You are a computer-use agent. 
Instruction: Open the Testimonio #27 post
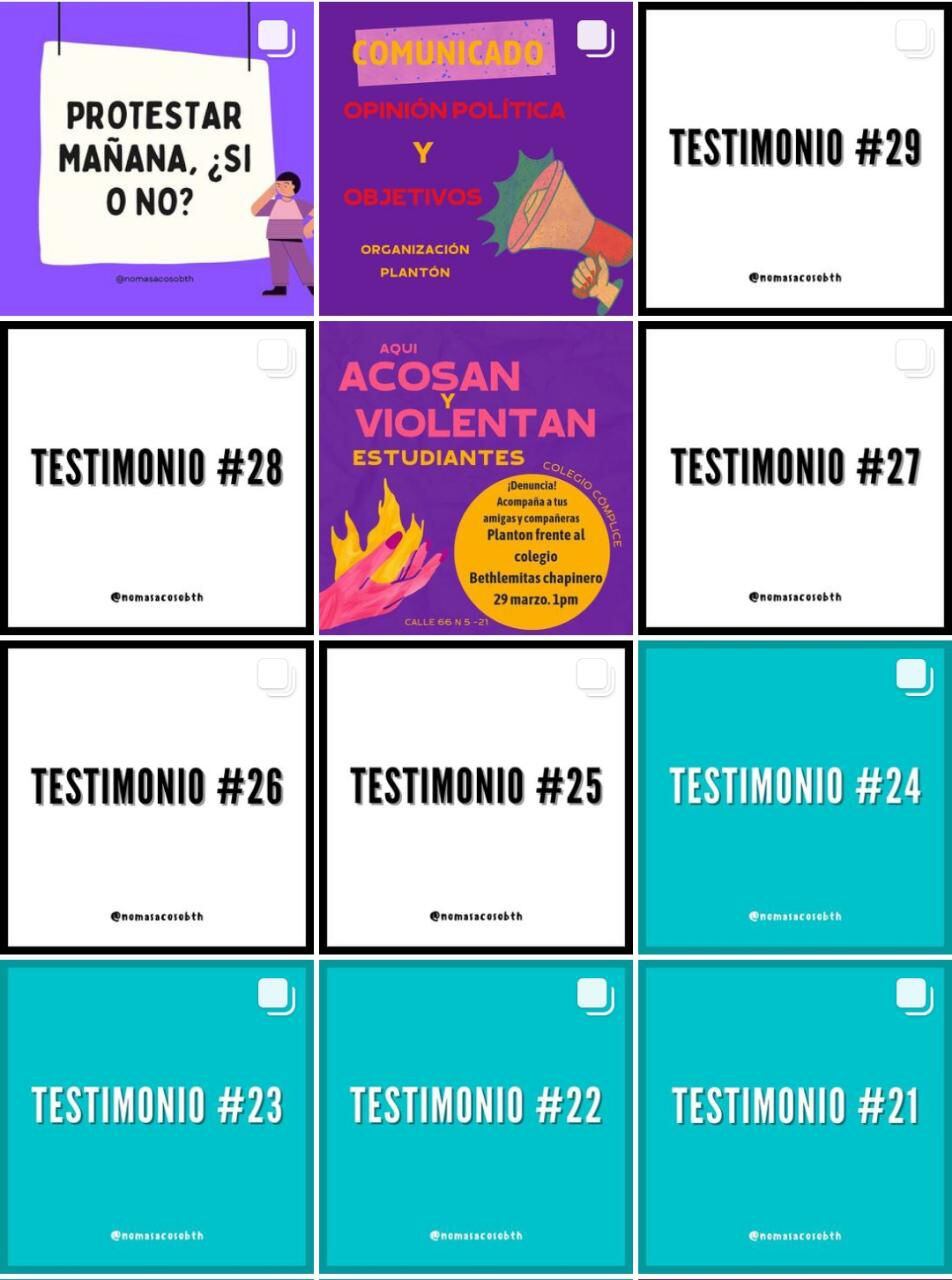[x=795, y=477]
